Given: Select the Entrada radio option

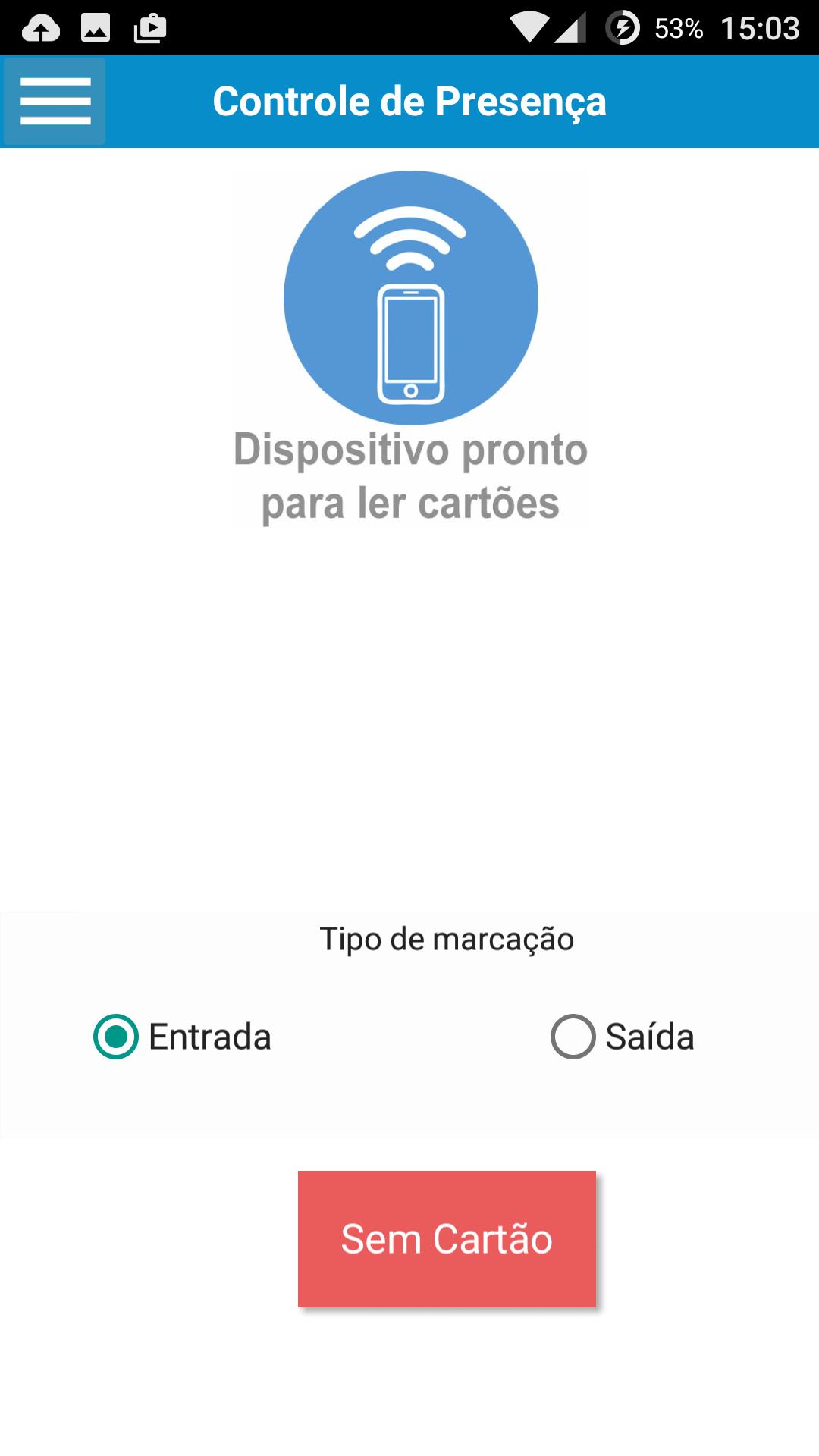Looking at the screenshot, I should [182, 1037].
